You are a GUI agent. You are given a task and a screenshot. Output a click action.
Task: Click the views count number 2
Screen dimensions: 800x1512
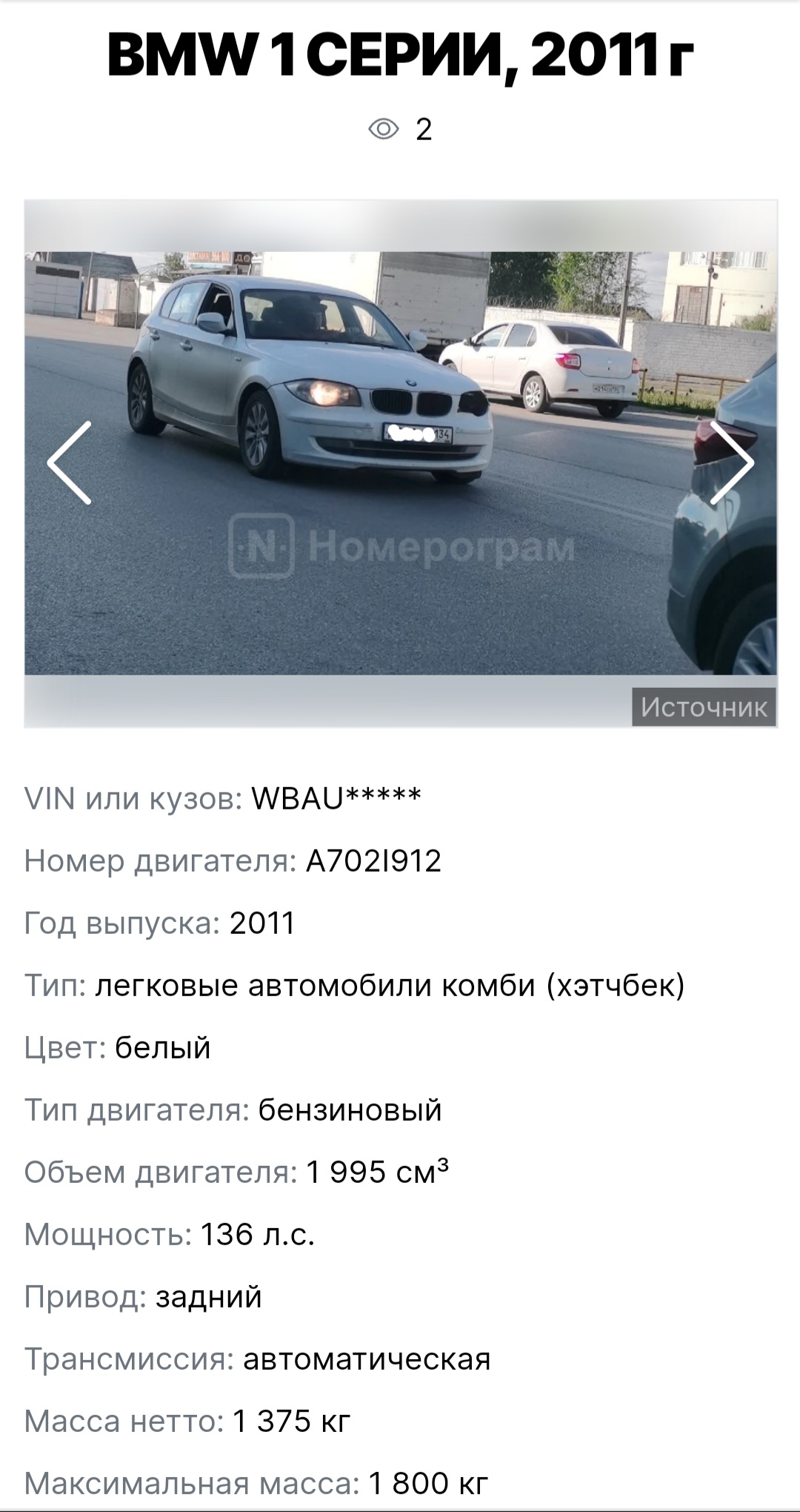click(x=424, y=128)
